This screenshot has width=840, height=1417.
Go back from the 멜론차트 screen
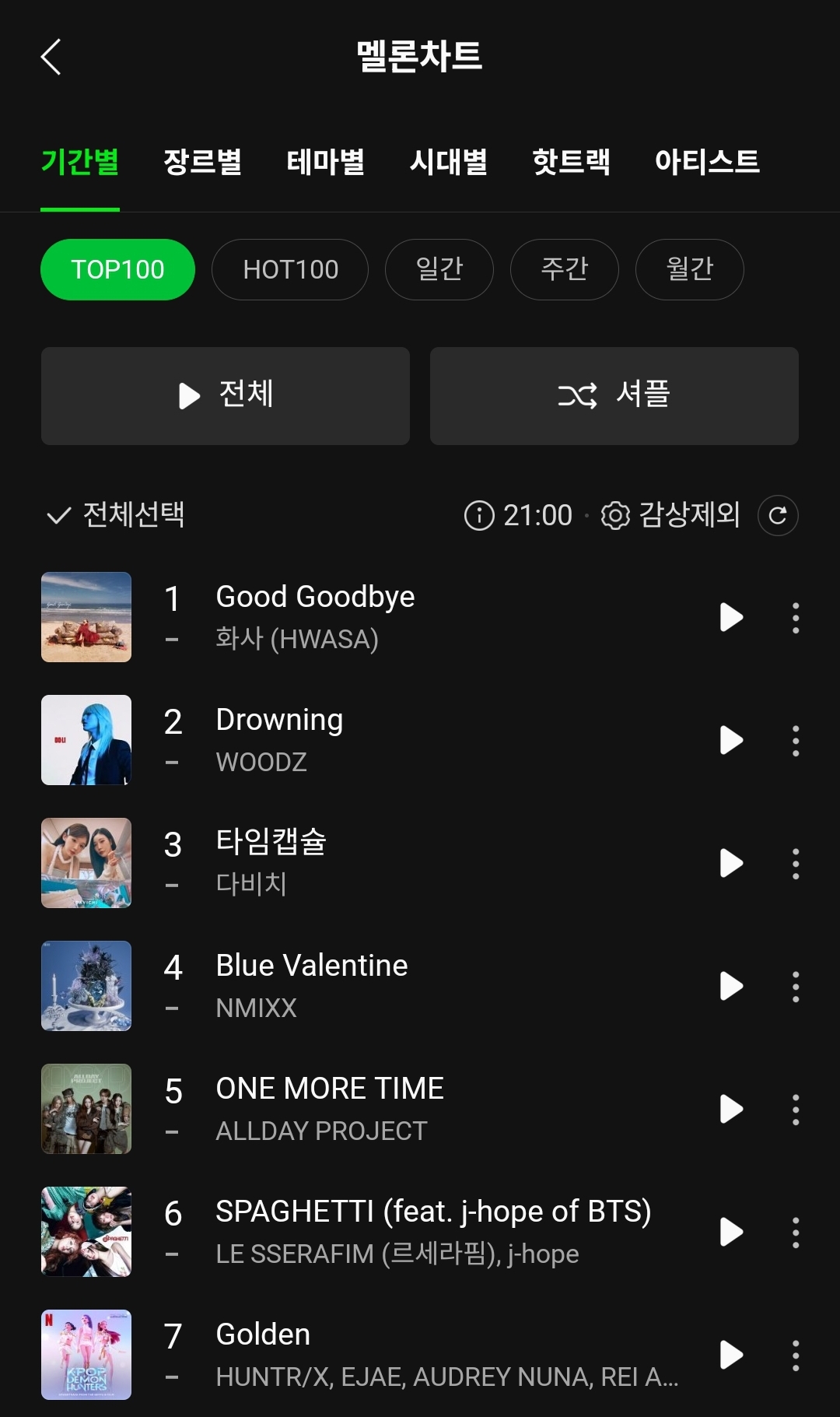51,57
